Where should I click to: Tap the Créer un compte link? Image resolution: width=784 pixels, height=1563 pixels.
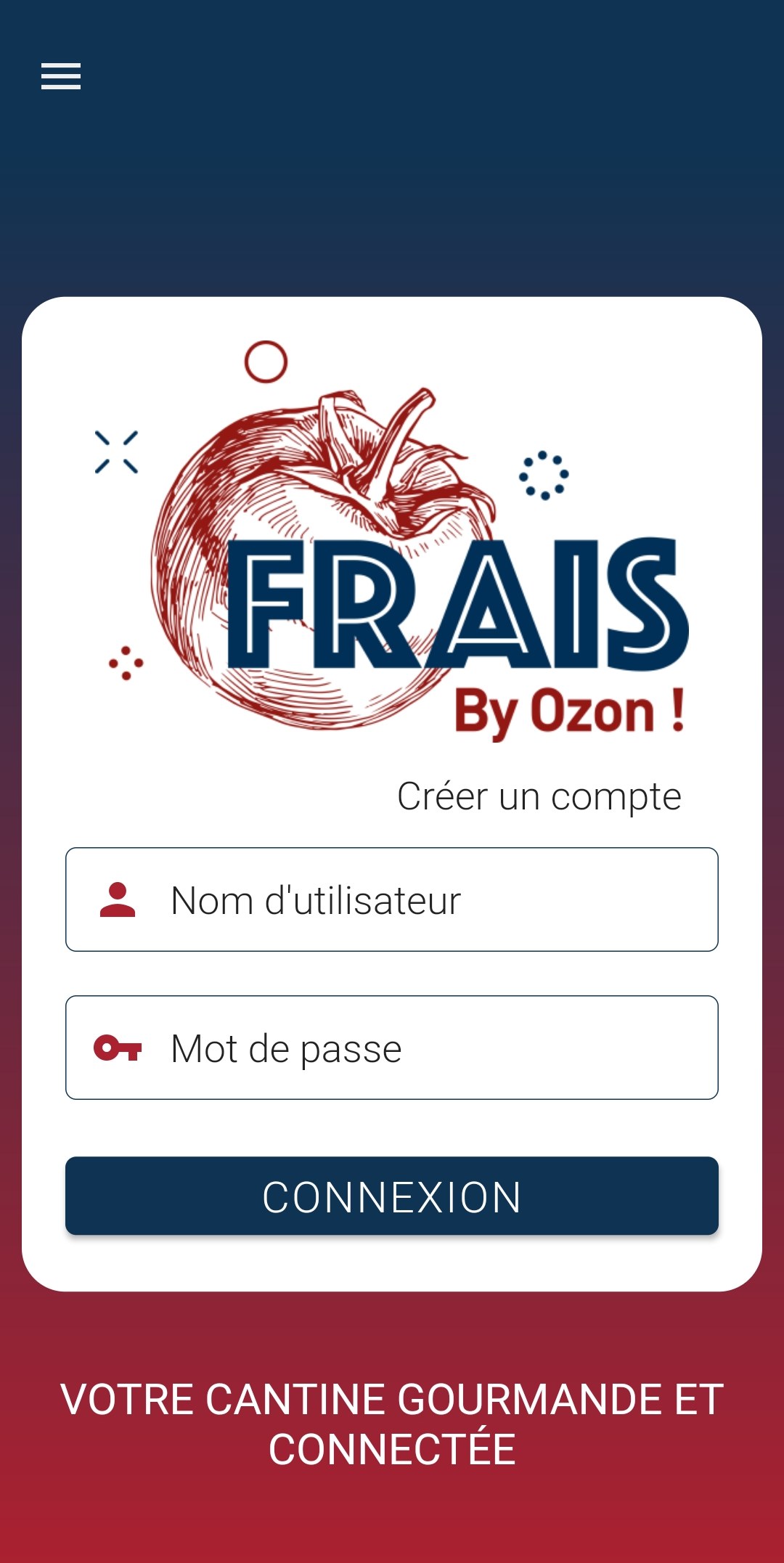[539, 796]
